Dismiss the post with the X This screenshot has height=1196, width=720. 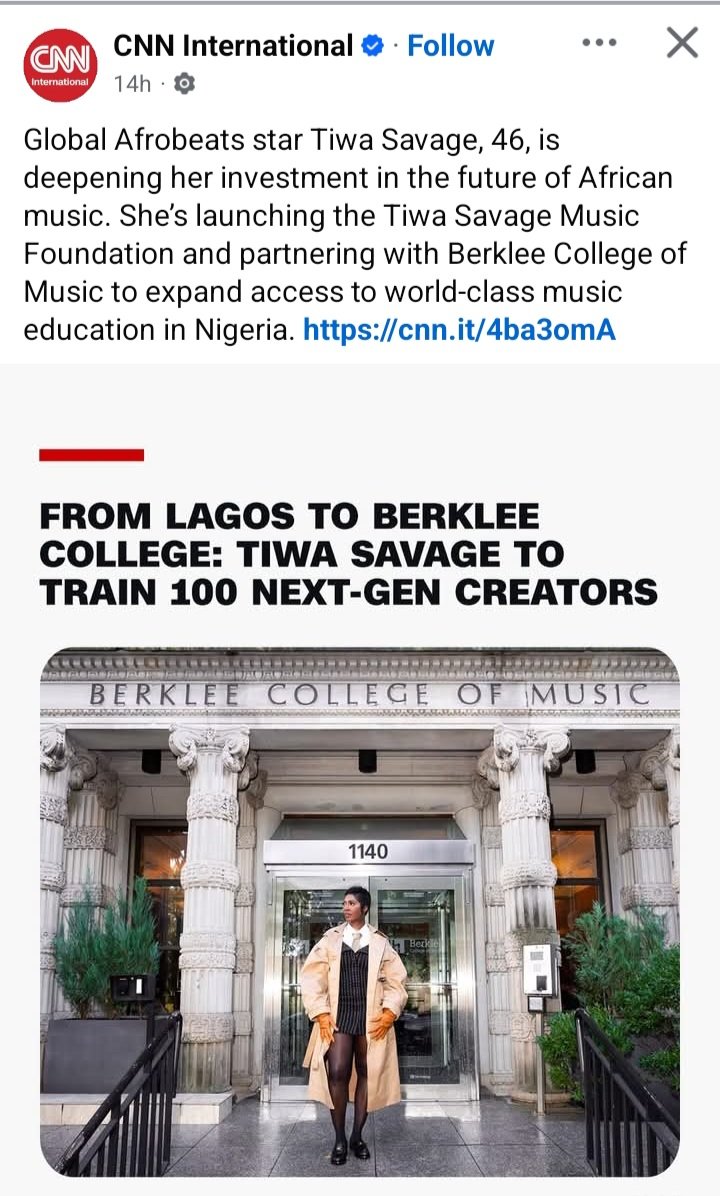(682, 42)
